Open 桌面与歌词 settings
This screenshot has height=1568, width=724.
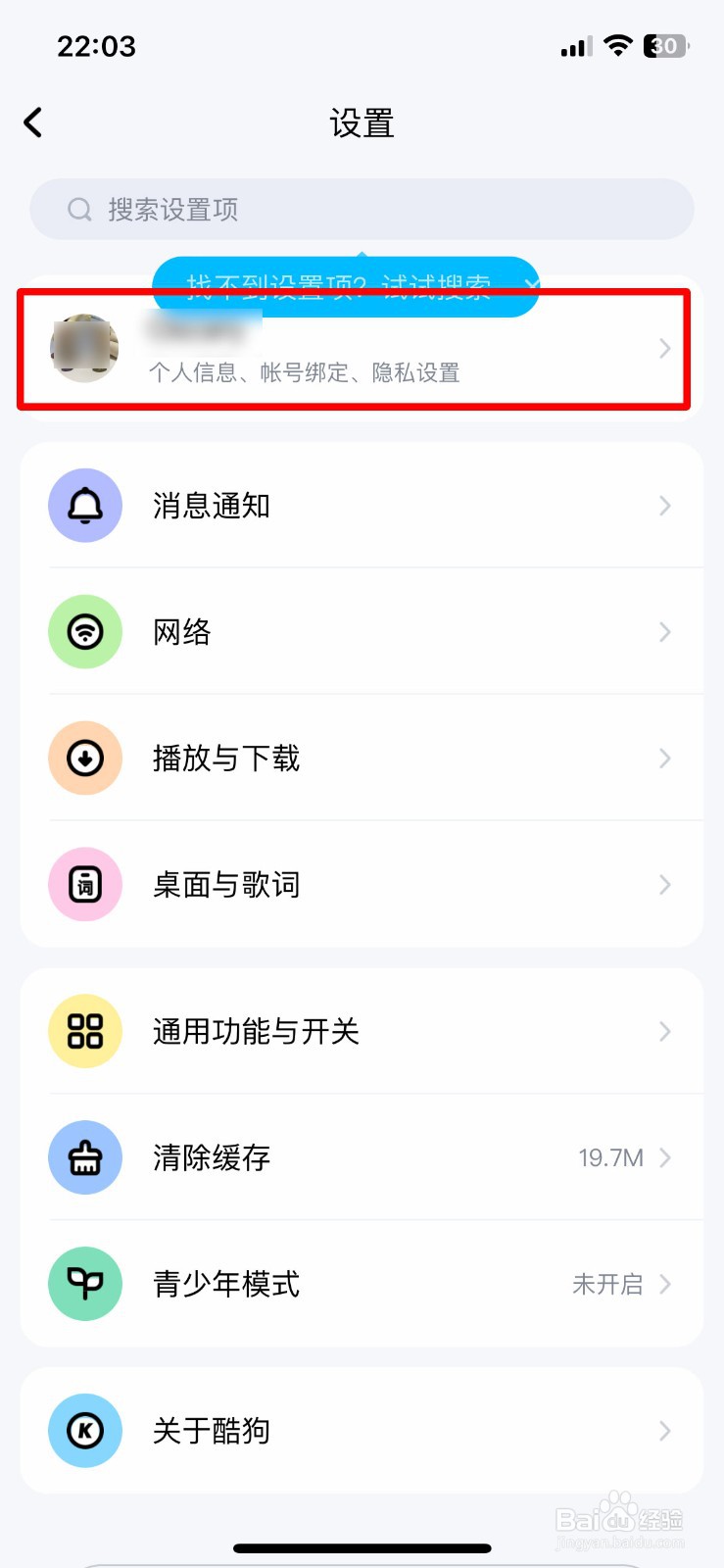click(x=362, y=885)
